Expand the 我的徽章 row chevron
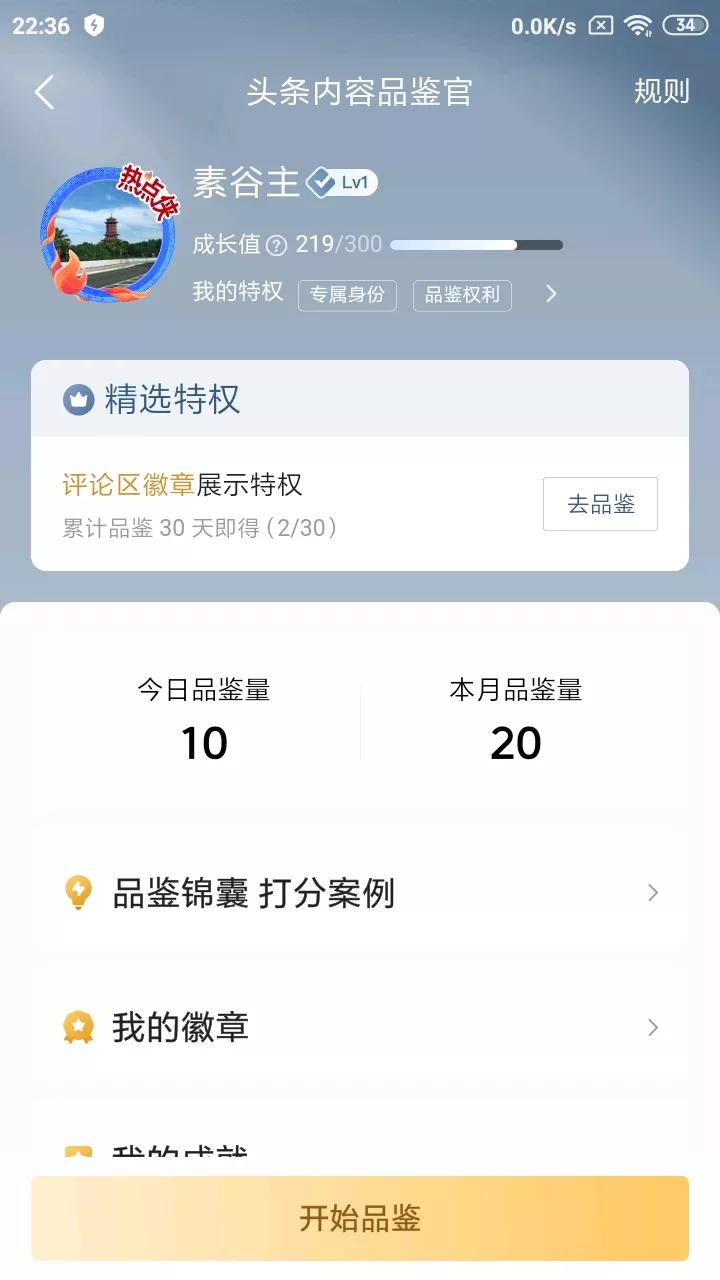 click(x=652, y=1026)
